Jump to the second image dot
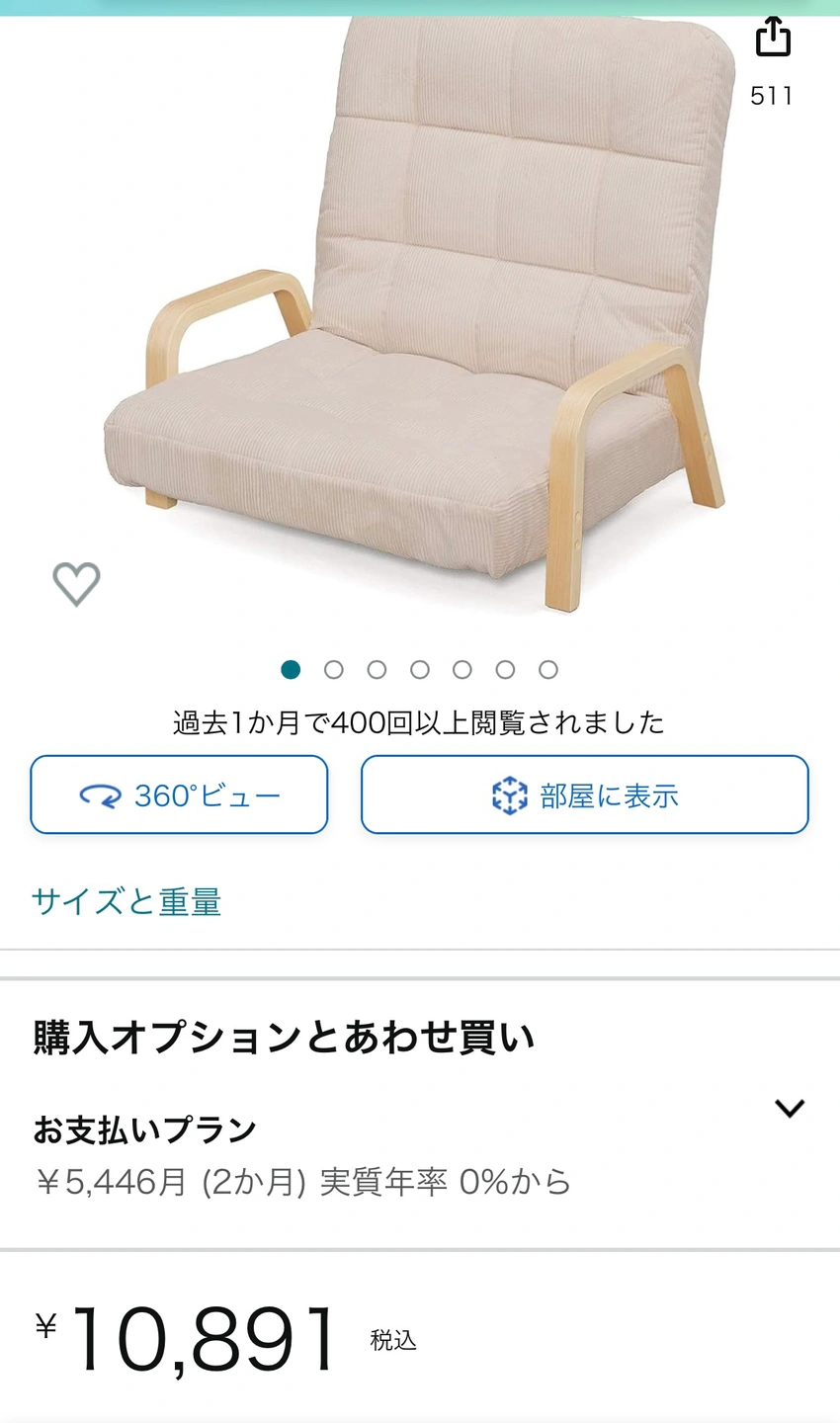Viewport: 840px width, 1423px height. click(x=334, y=670)
